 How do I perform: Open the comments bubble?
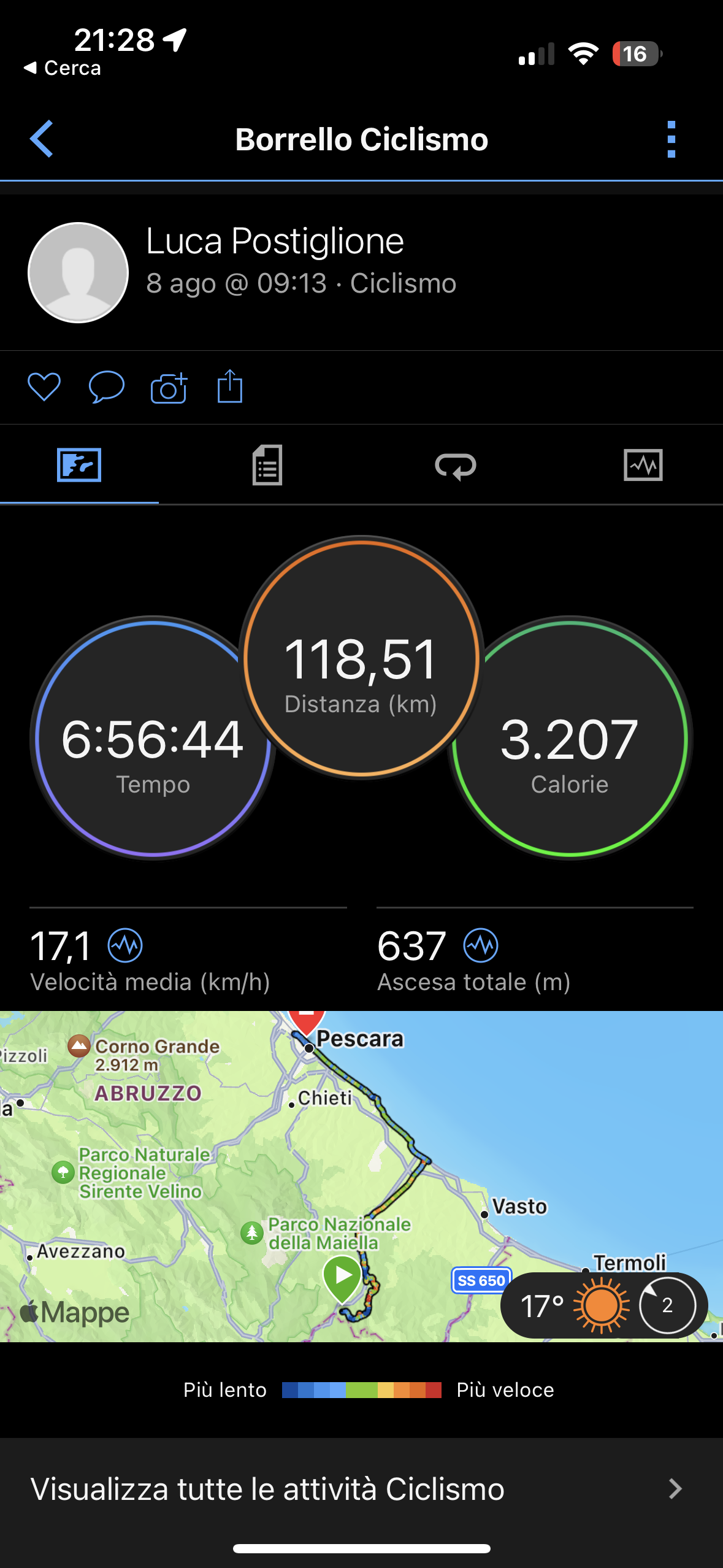coord(107,387)
